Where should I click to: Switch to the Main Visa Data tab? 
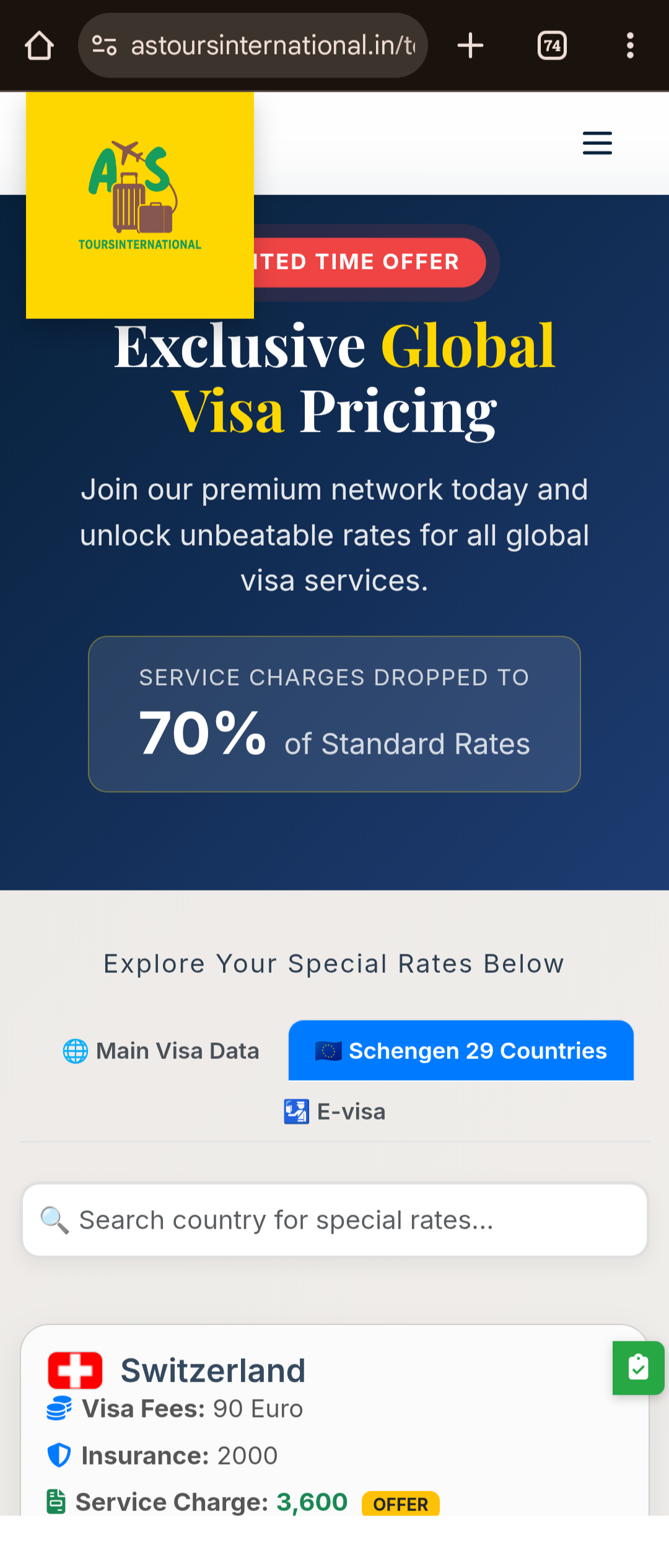click(x=161, y=1051)
